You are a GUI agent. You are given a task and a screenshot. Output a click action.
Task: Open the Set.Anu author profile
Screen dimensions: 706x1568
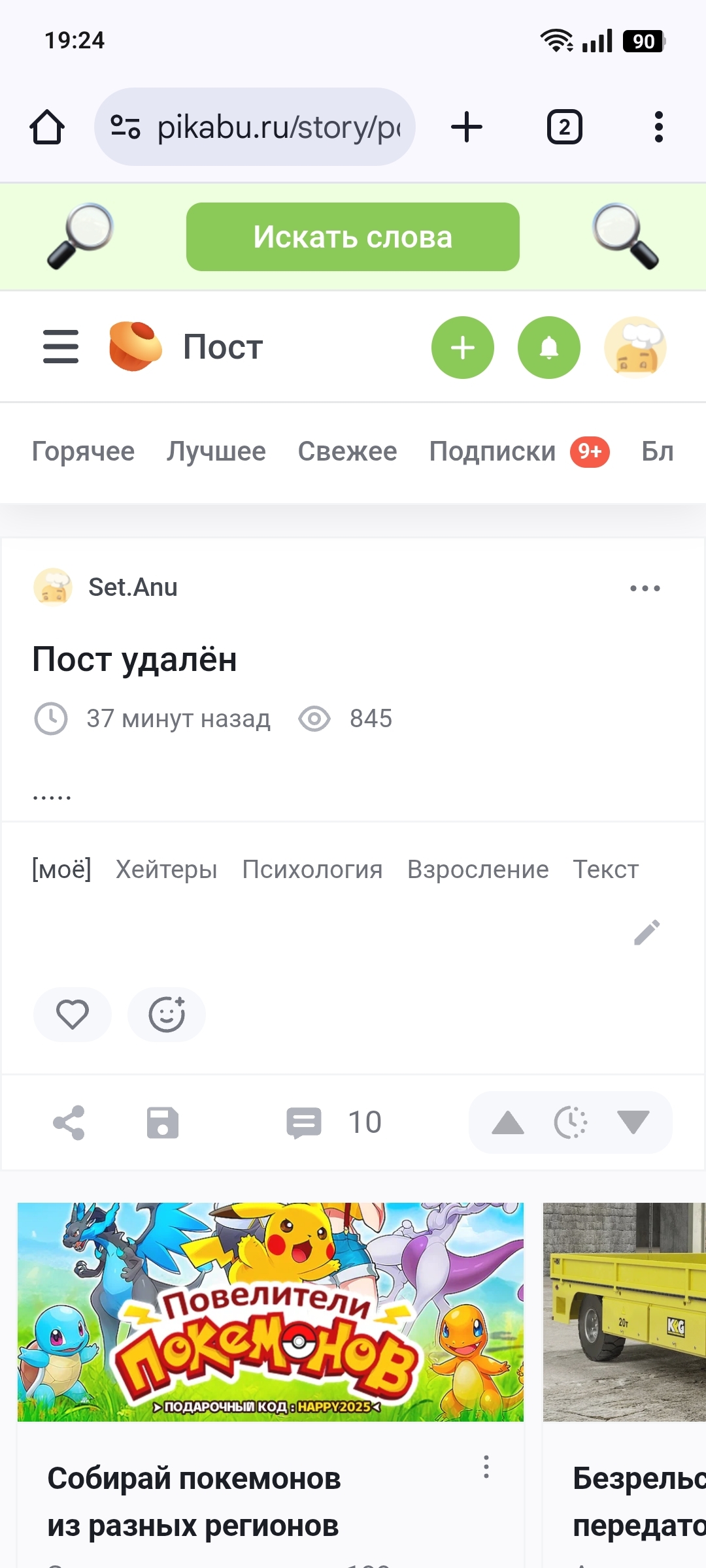[133, 587]
